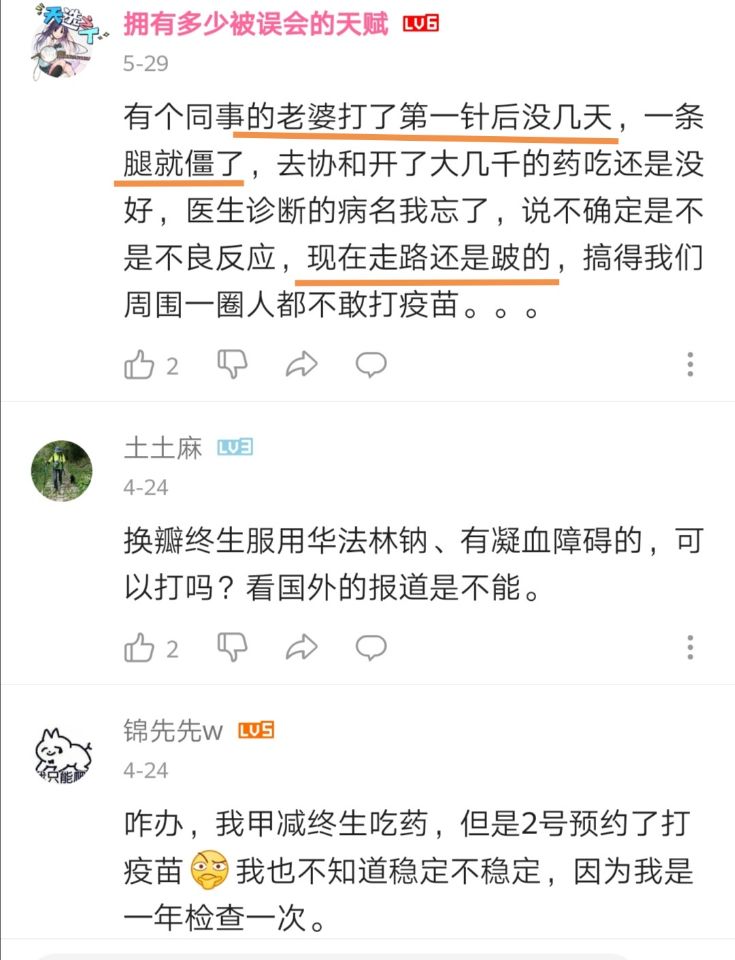This screenshot has width=735, height=960.
Task: Reply to 土土麻's comment
Action: tap(371, 648)
